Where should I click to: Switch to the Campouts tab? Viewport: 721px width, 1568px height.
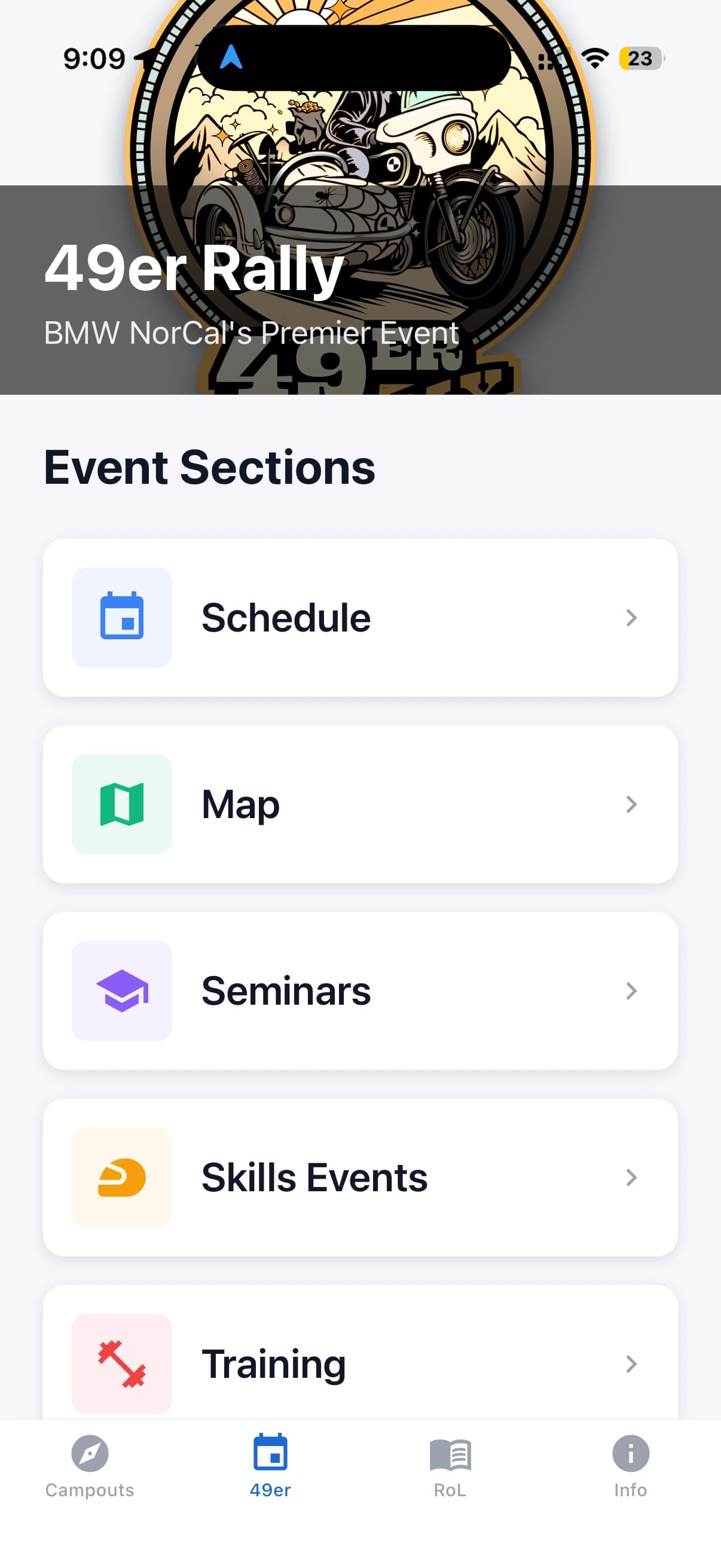(x=90, y=1466)
